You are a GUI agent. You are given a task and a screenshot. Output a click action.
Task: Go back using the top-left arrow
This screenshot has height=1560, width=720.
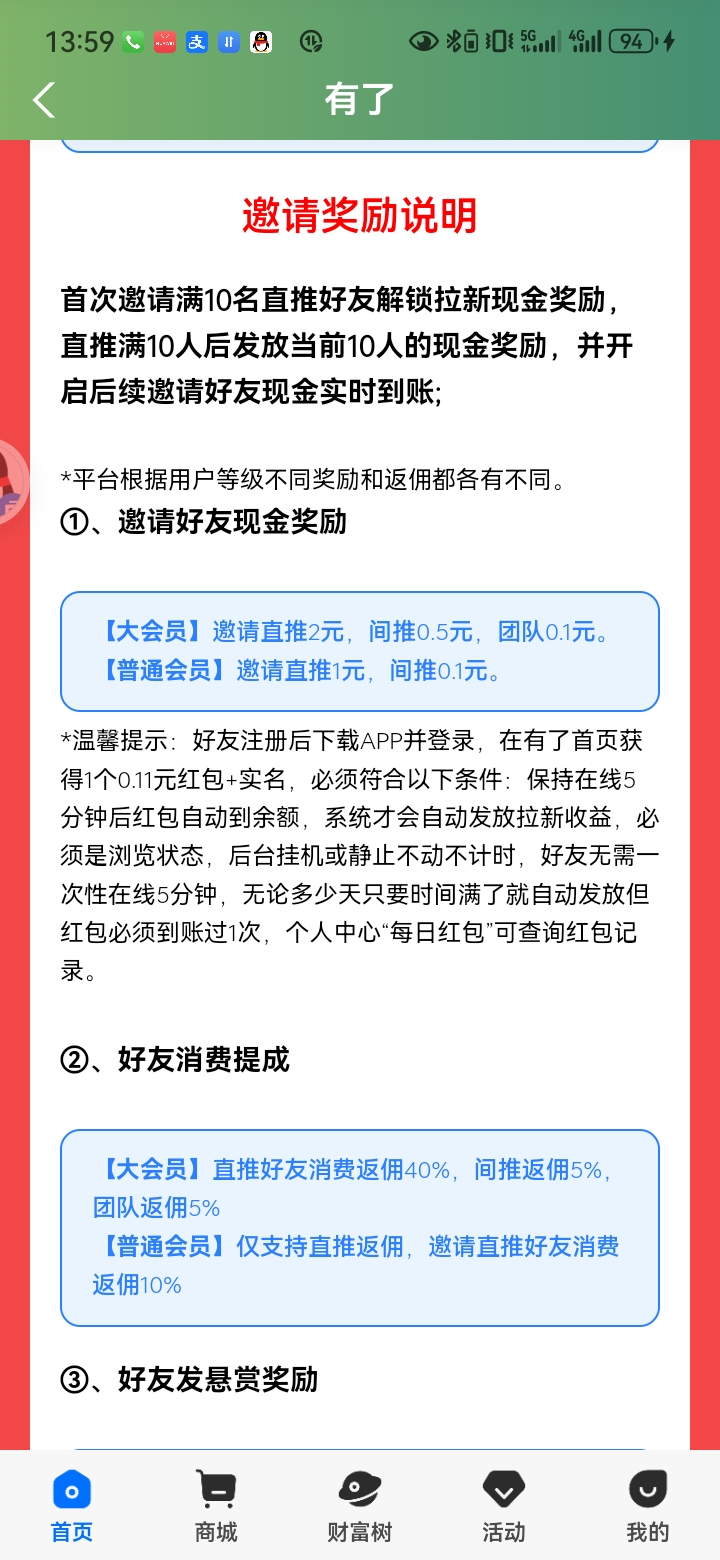tap(44, 99)
